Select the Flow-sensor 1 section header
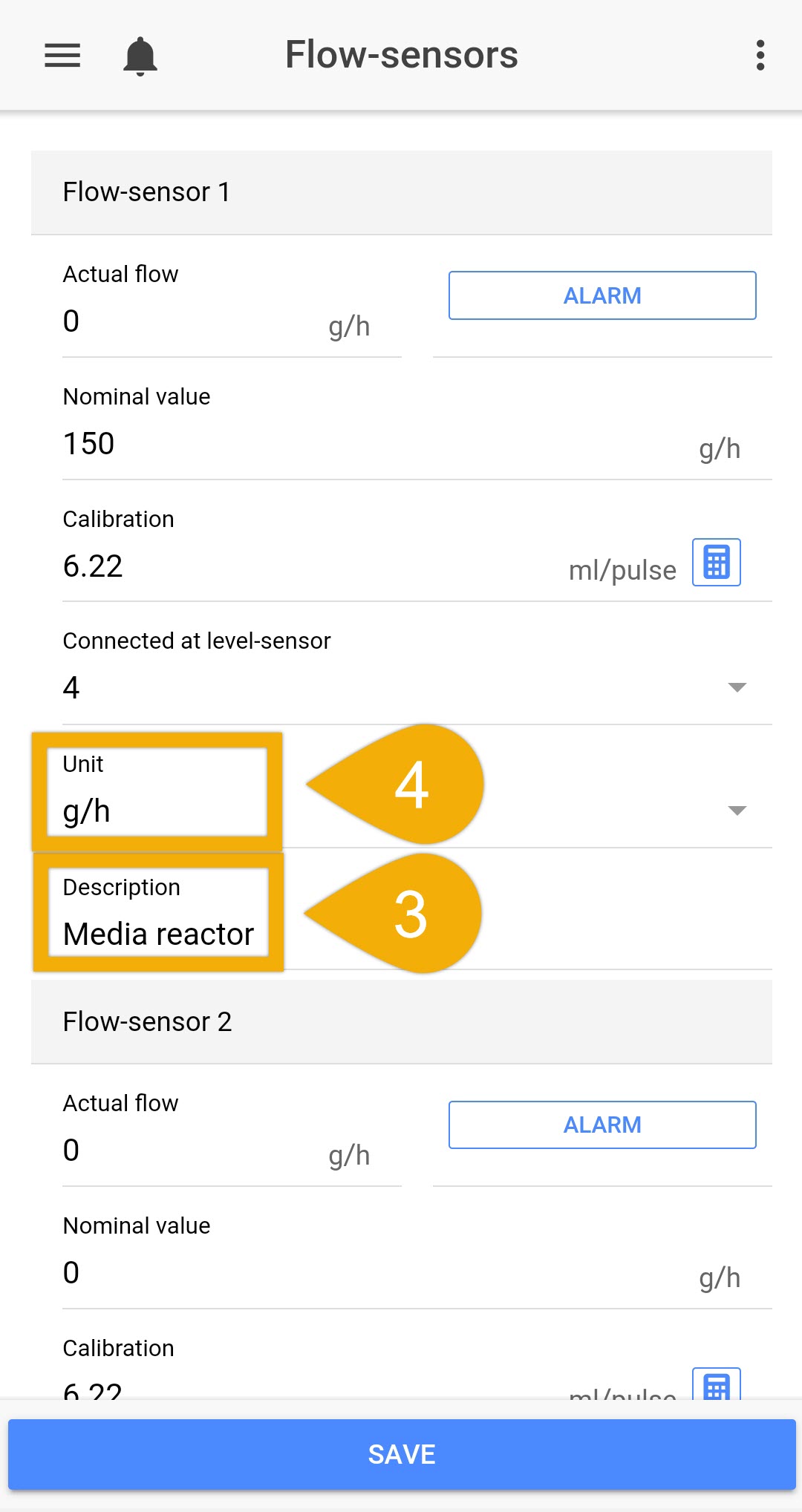The image size is (802, 1512). click(x=146, y=192)
